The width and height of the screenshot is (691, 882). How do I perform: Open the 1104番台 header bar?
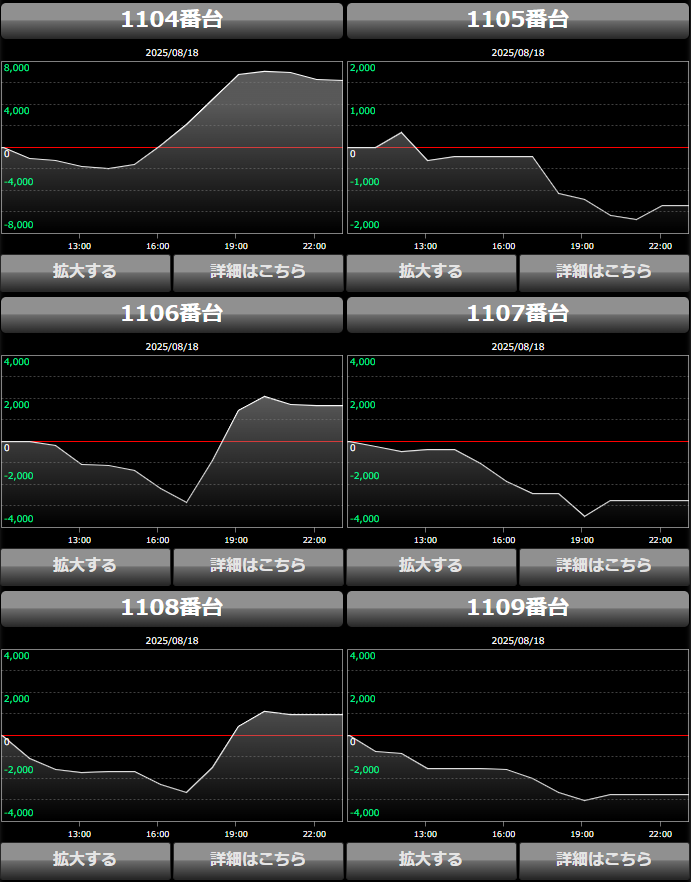(x=172, y=20)
